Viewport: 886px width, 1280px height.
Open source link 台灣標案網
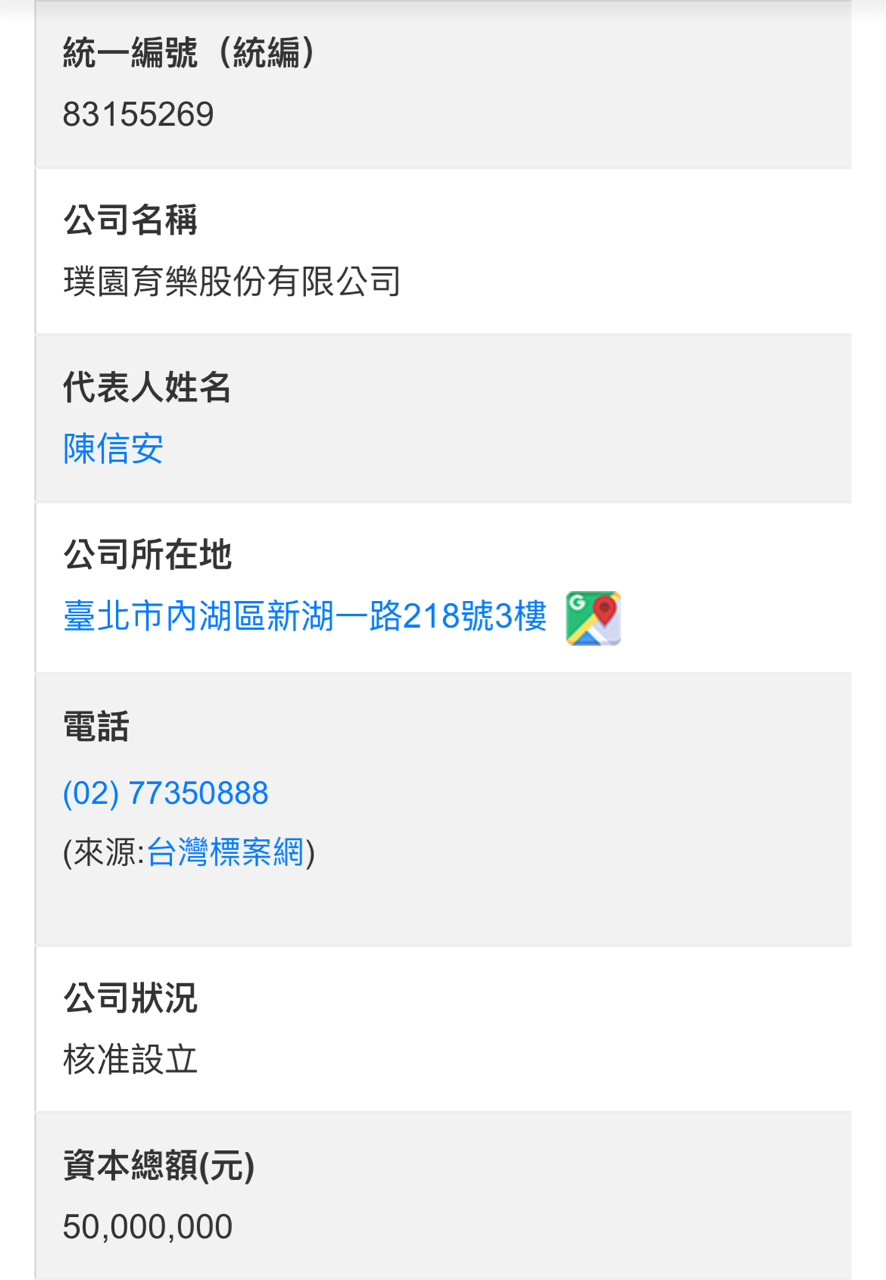coord(225,853)
